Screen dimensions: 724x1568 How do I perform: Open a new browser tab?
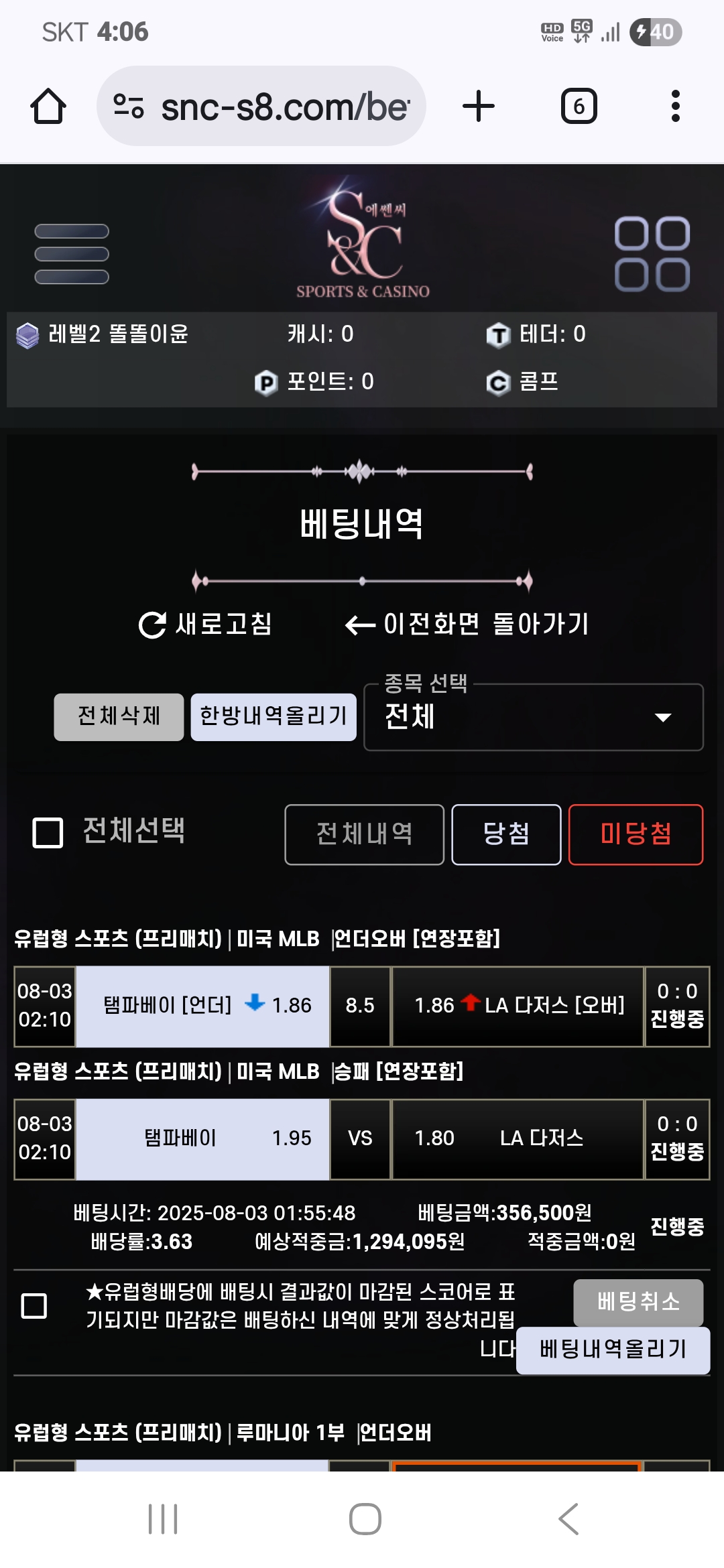[479, 107]
